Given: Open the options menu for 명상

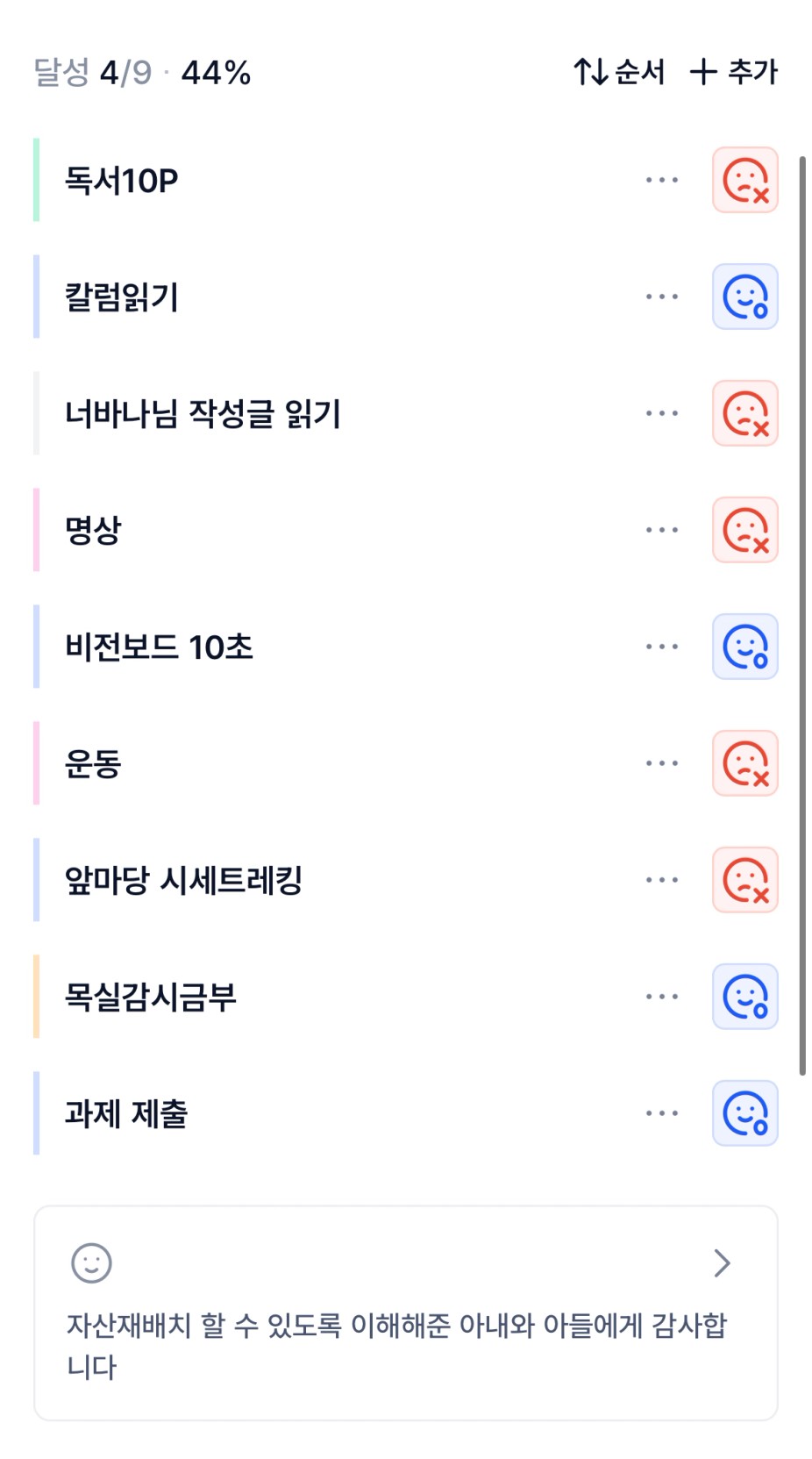Looking at the screenshot, I should pos(662,530).
